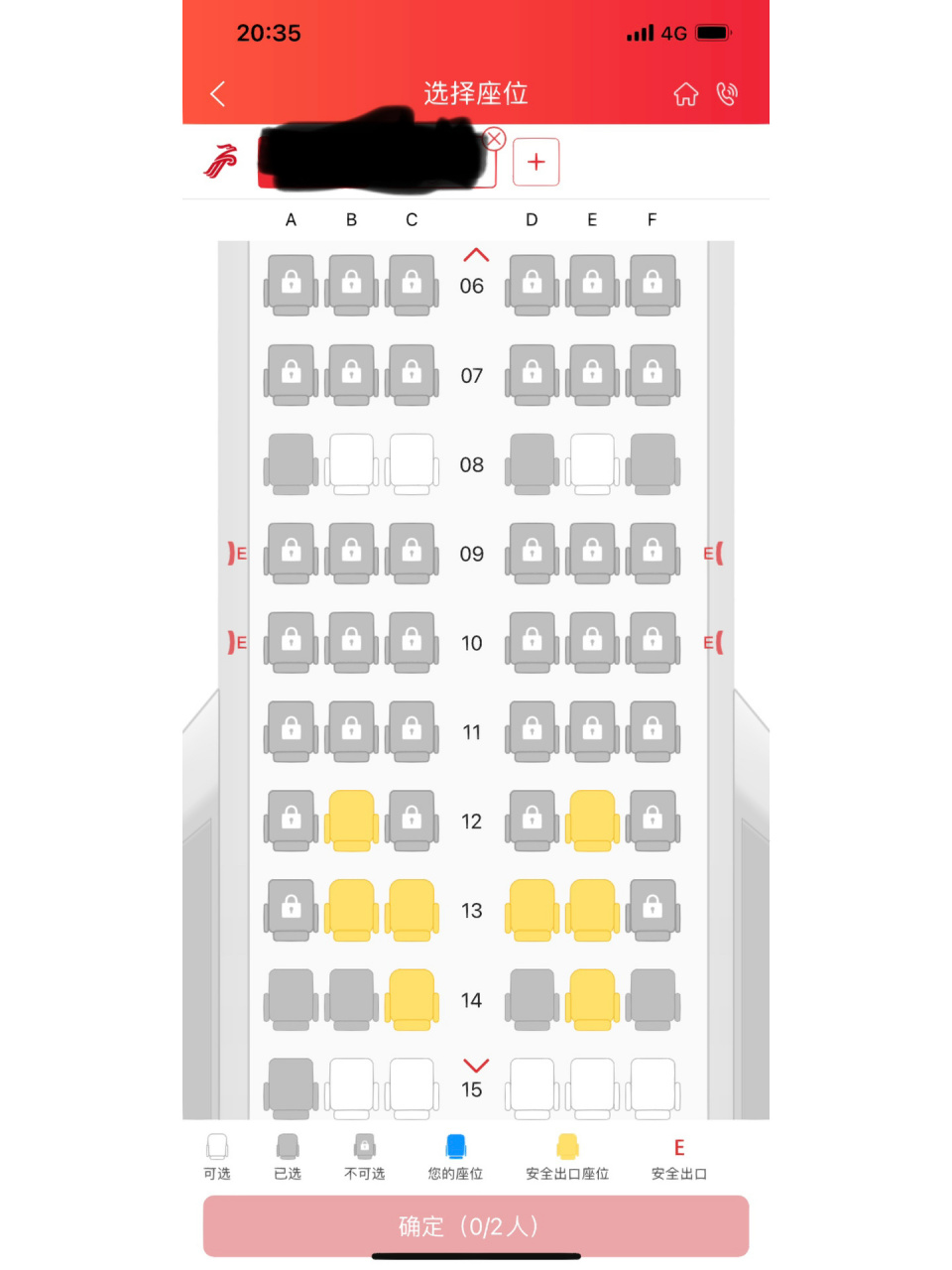The image size is (952, 1270).
Task: Pick emergency exit seat 12B
Action: coord(351,820)
